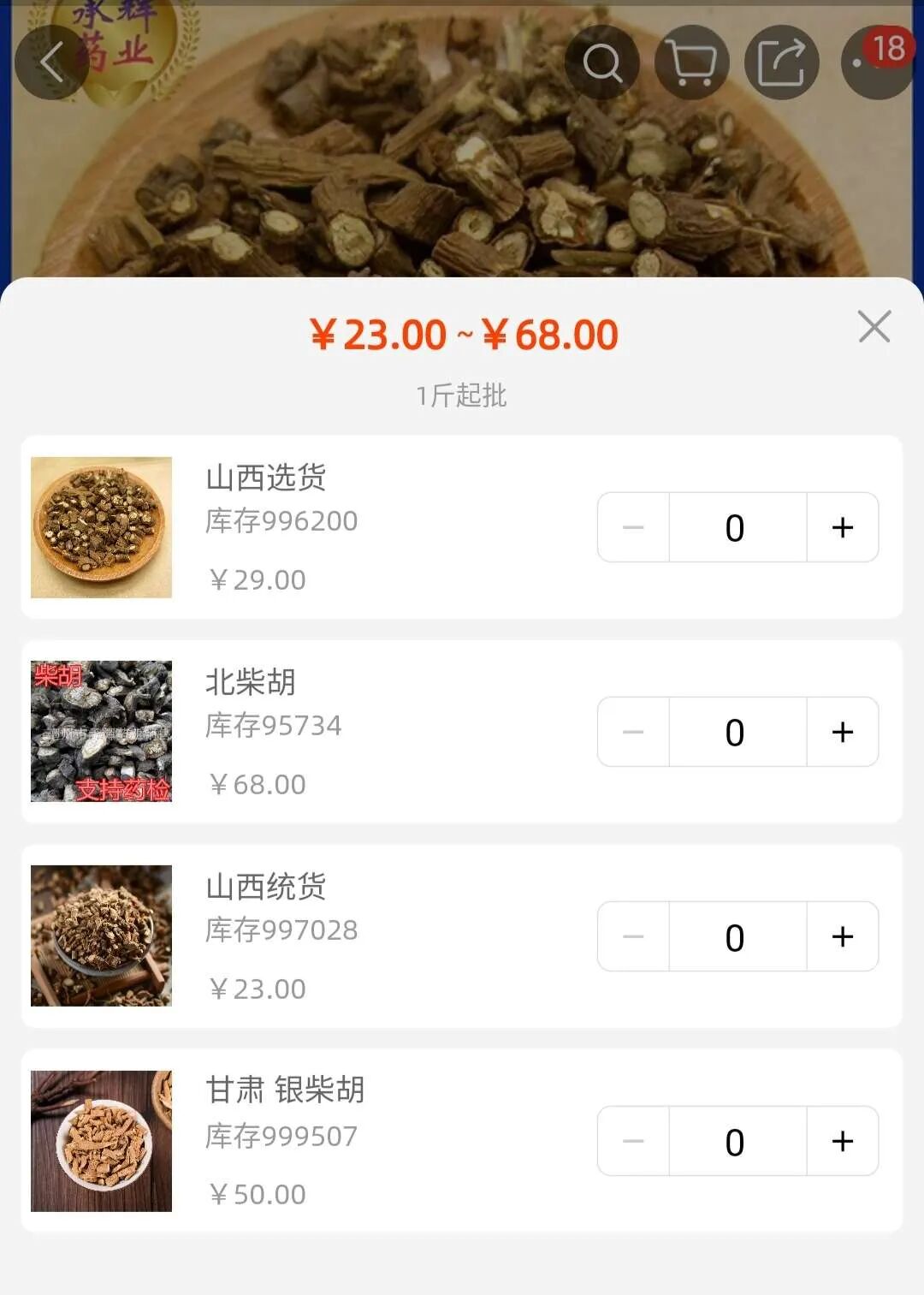924x1295 pixels.
Task: Open the search icon in the top bar
Action: pyautogui.click(x=602, y=62)
